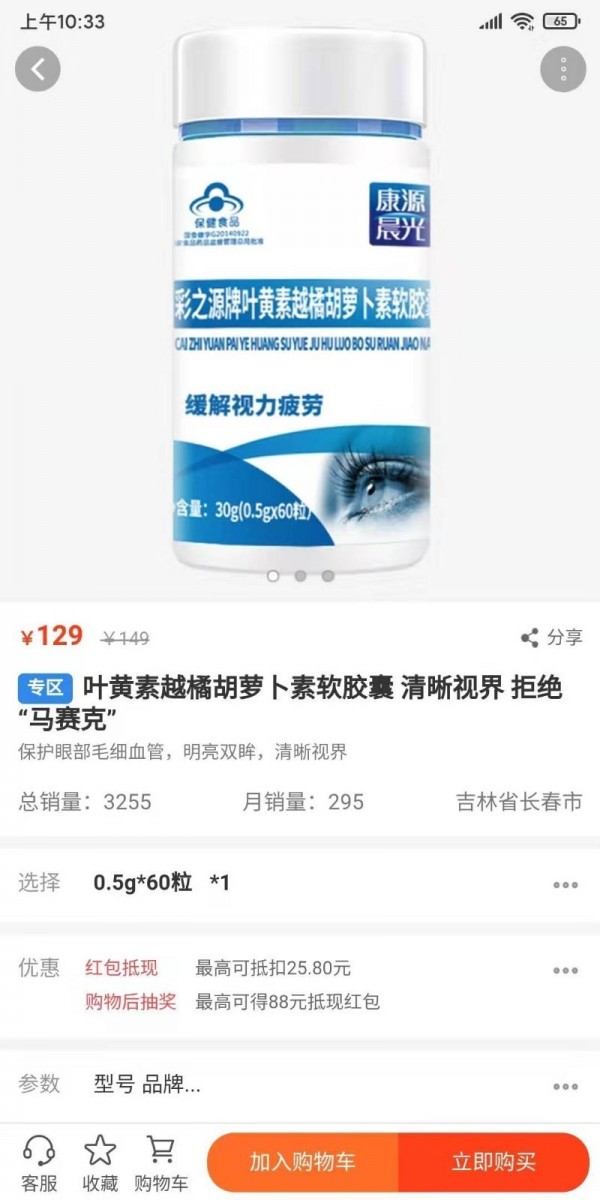The width and height of the screenshot is (600, 1200).
Task: Open the product bottle image
Action: (x=300, y=300)
